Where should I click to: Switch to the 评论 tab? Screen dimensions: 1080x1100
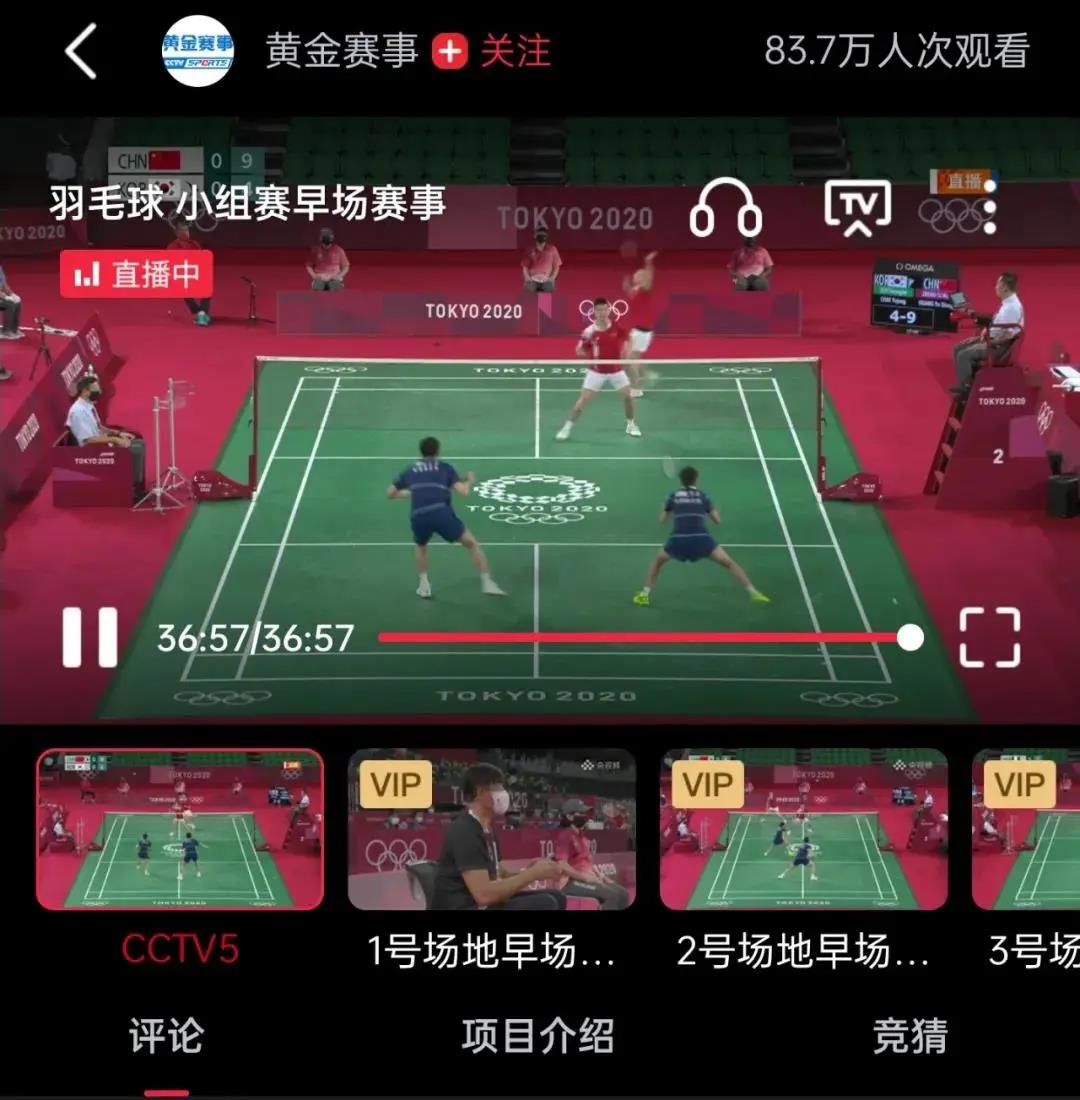[166, 1036]
